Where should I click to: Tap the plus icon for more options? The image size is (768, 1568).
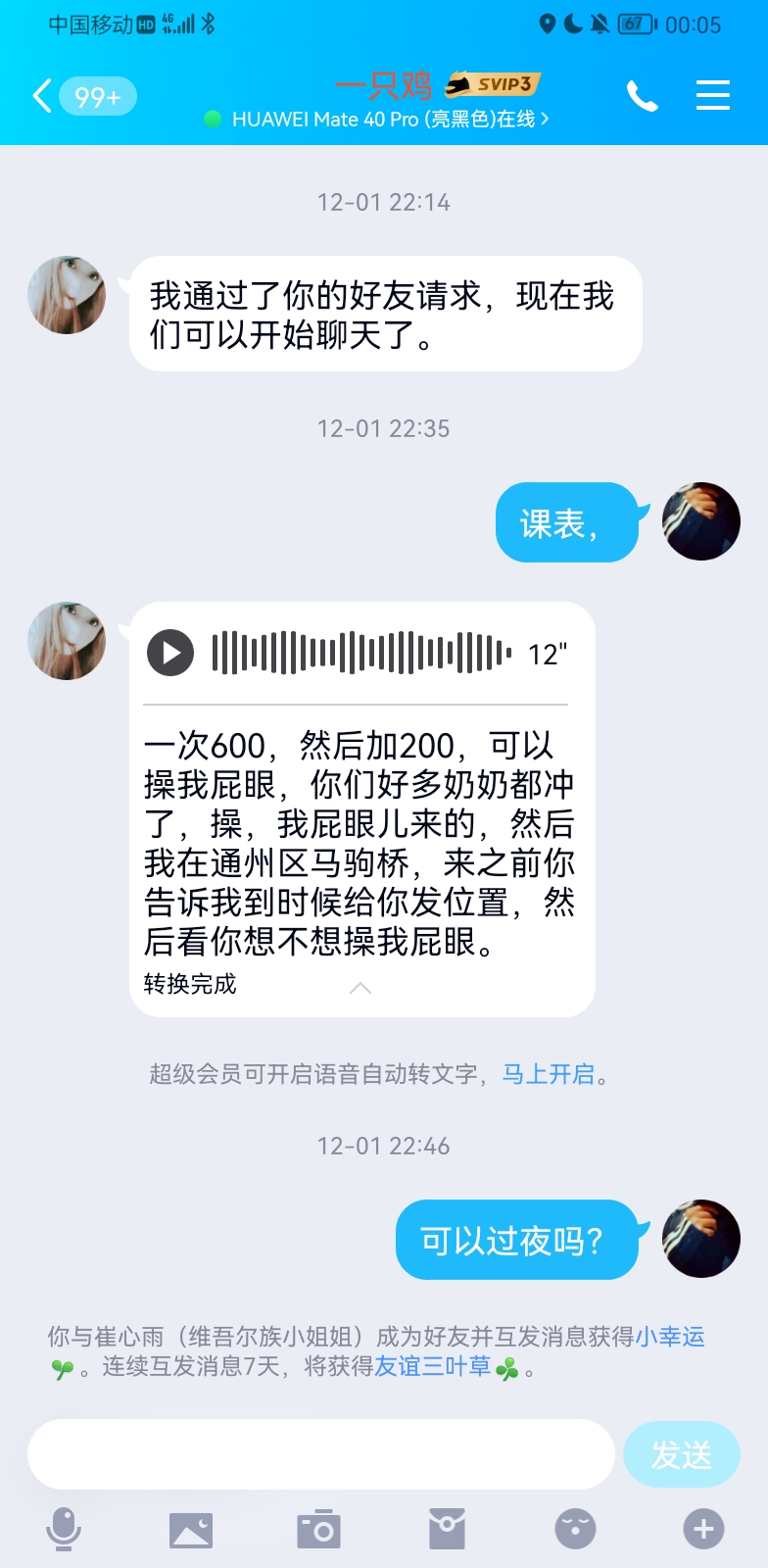(x=703, y=1527)
